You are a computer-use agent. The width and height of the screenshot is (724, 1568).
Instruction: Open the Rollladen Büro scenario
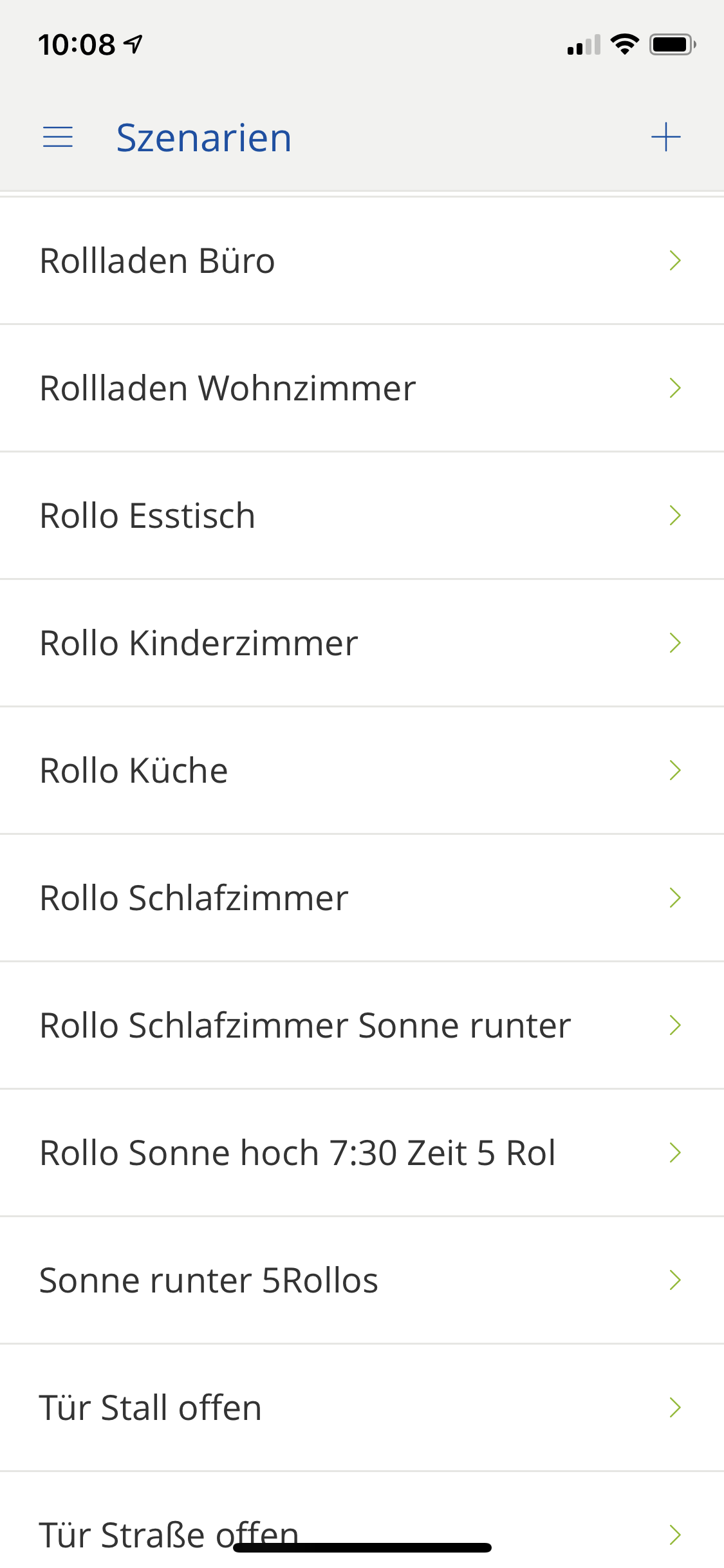(x=360, y=261)
